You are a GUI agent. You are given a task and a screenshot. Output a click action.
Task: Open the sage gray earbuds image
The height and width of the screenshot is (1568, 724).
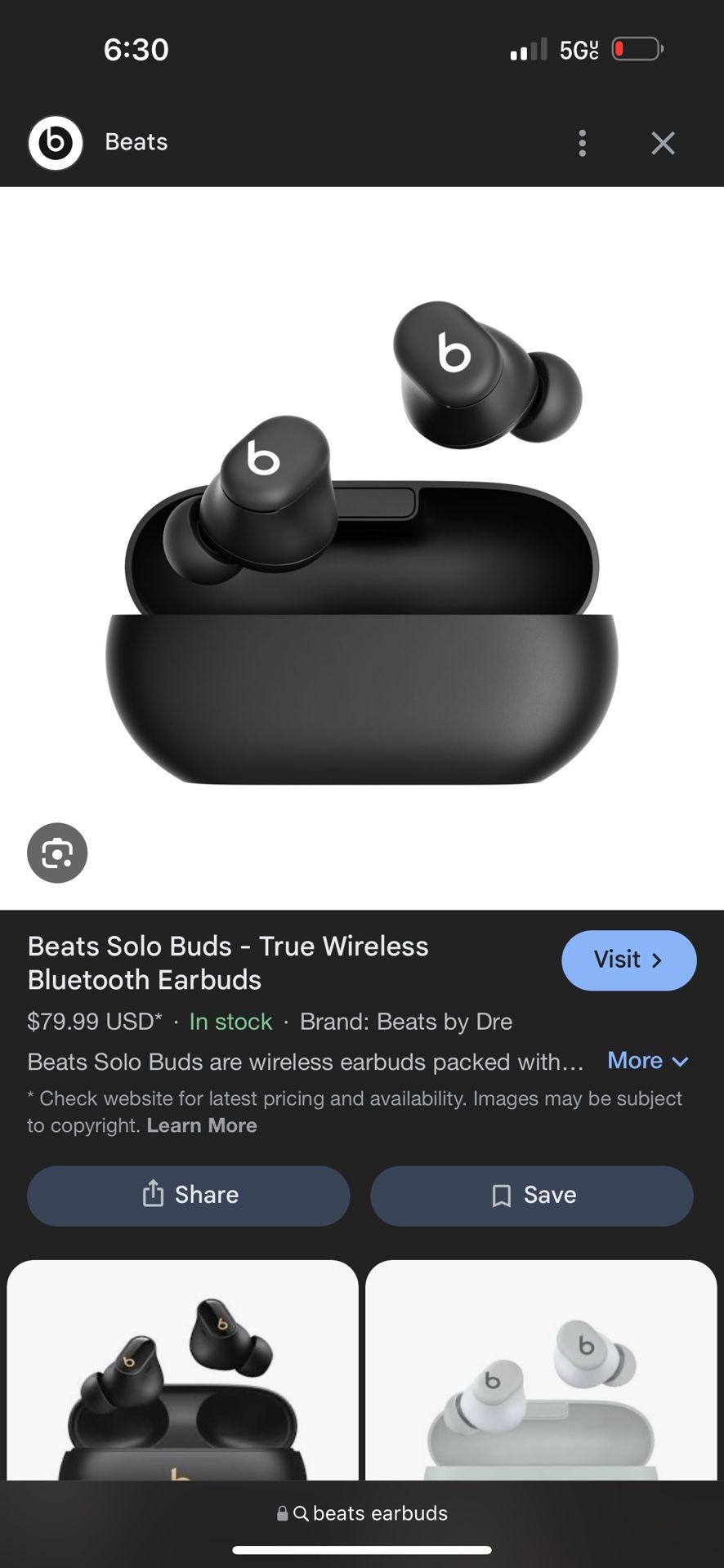(541, 1372)
